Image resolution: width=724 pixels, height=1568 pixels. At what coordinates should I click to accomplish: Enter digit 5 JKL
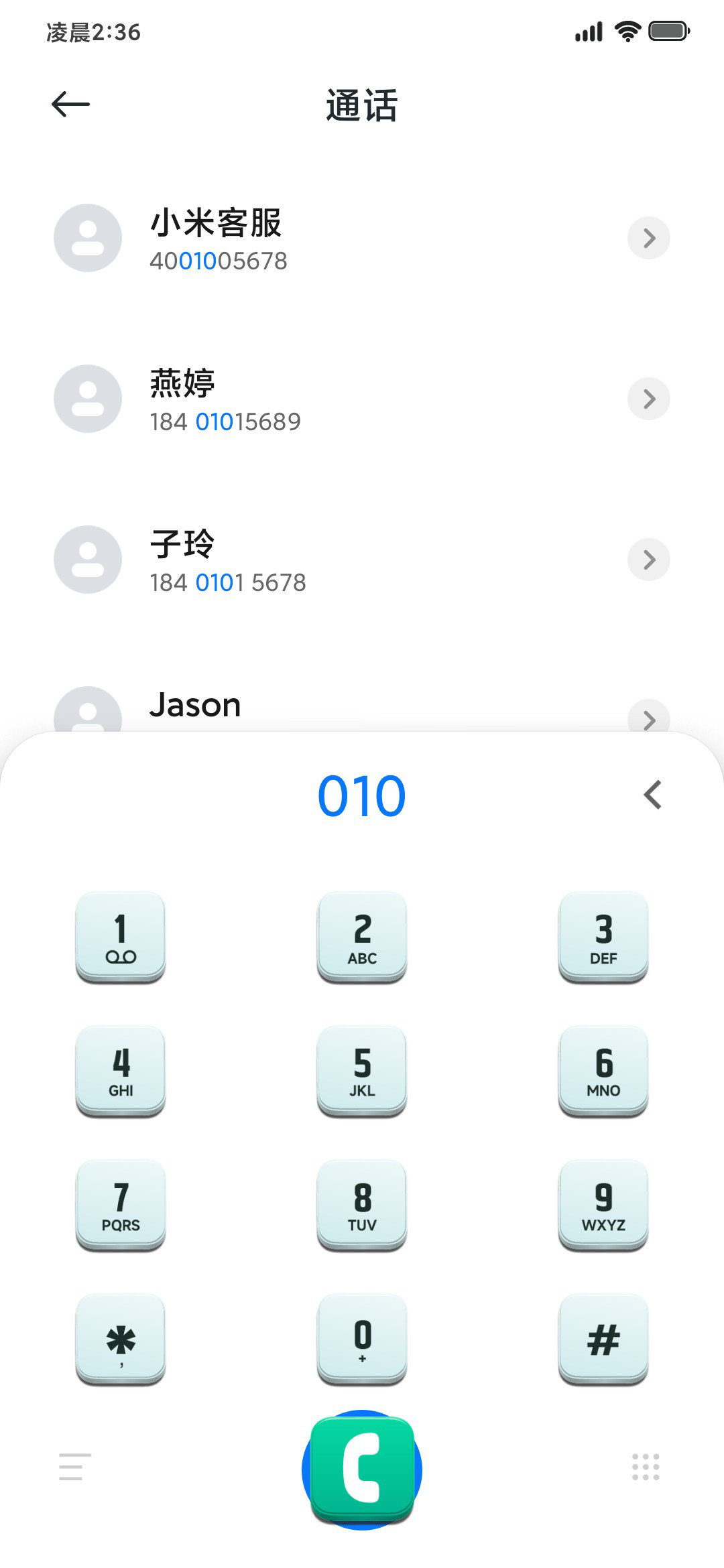(362, 1071)
